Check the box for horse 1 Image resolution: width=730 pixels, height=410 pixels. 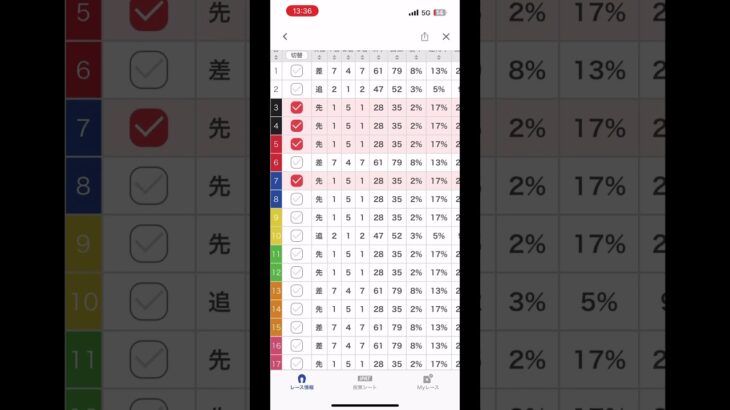click(x=297, y=71)
